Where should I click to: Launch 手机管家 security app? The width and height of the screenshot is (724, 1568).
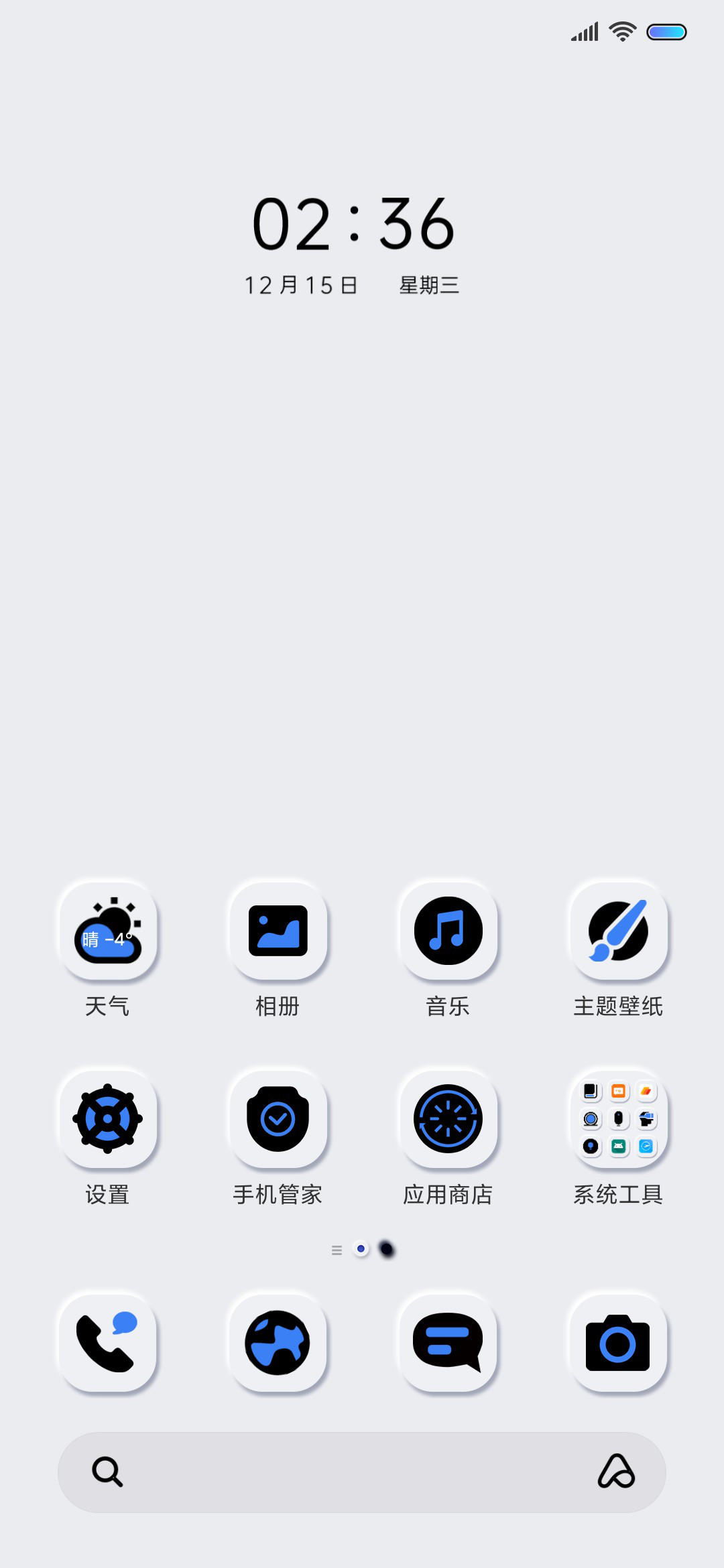click(278, 1119)
